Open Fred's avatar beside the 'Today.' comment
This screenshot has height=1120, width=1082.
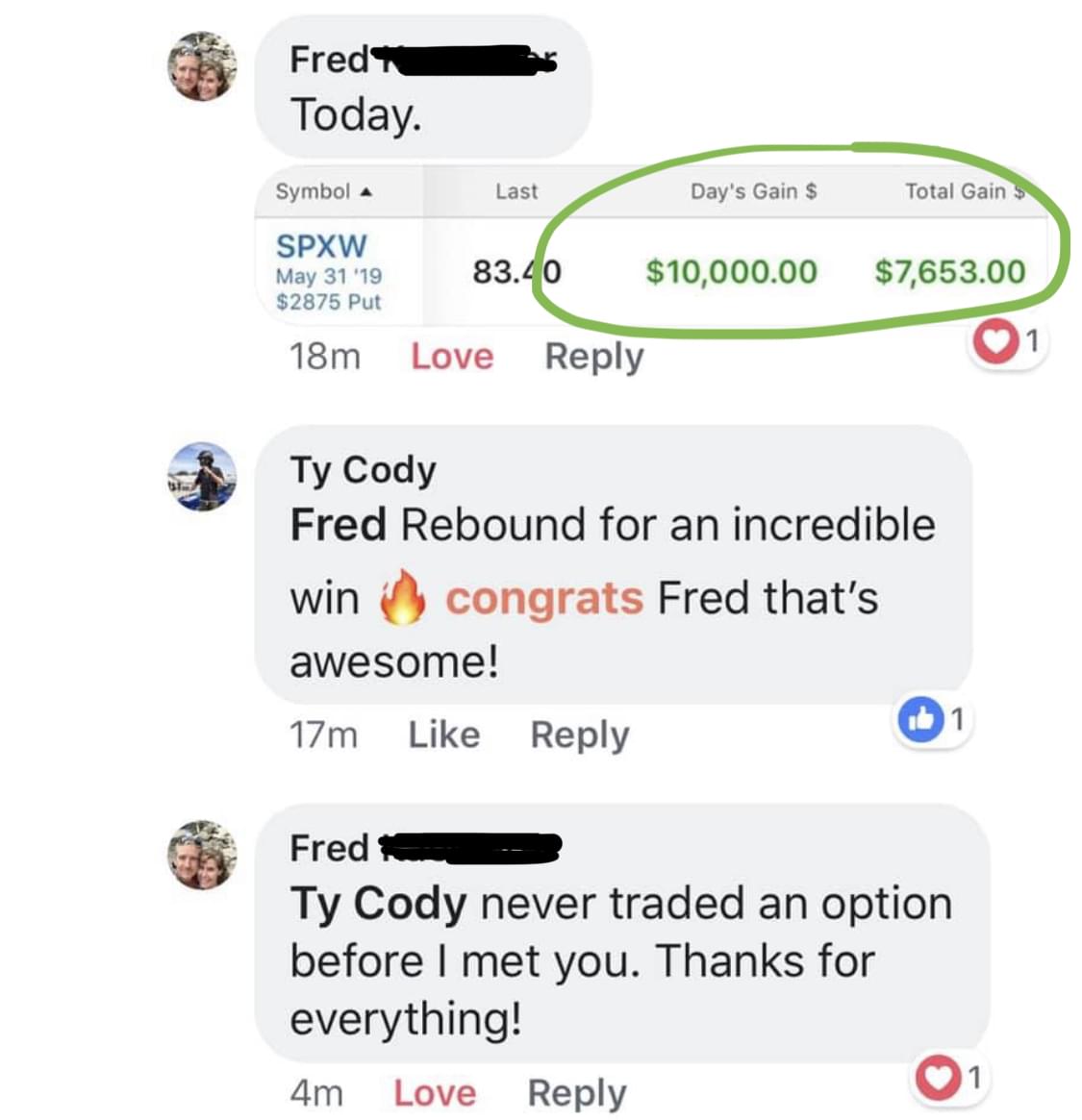[202, 66]
